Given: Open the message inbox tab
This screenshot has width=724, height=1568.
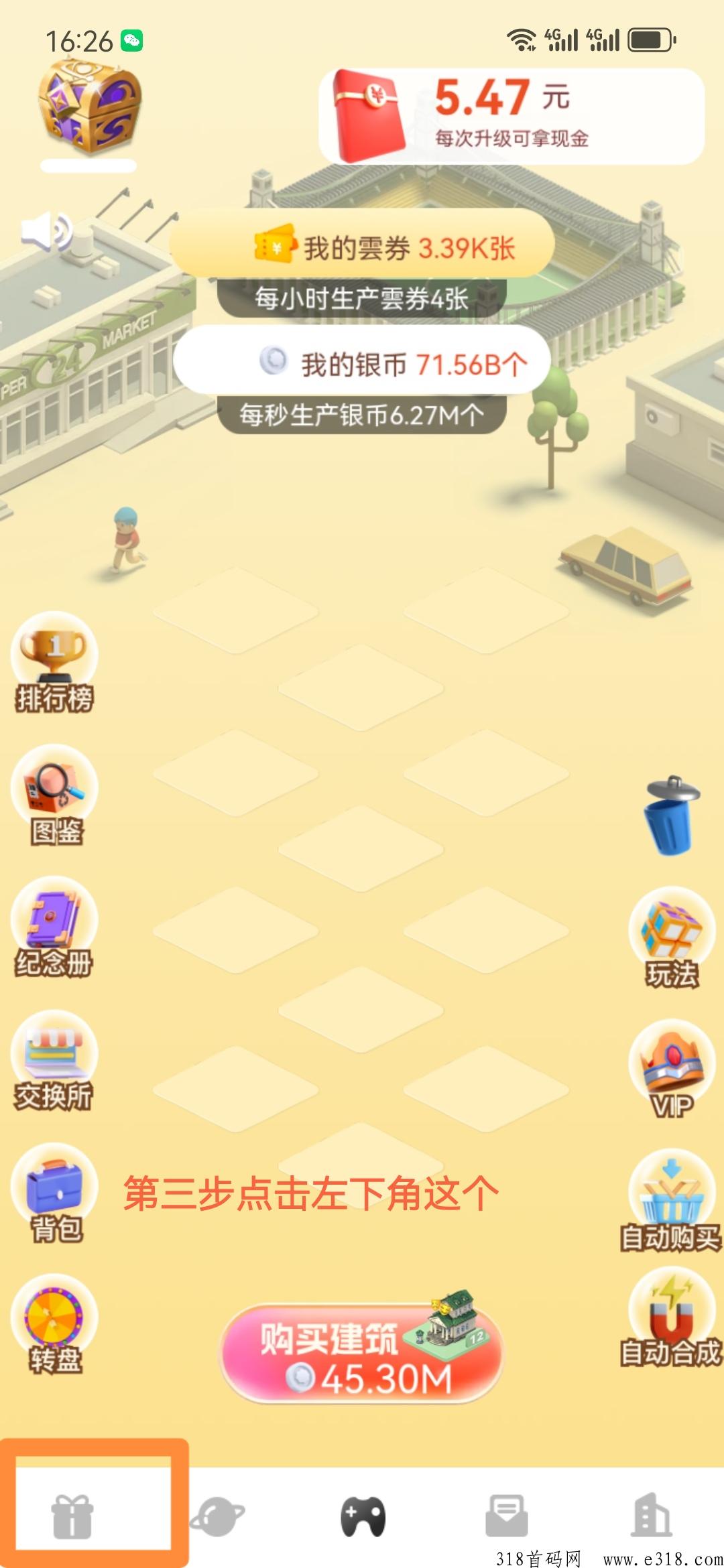Looking at the screenshot, I should pos(507,1516).
